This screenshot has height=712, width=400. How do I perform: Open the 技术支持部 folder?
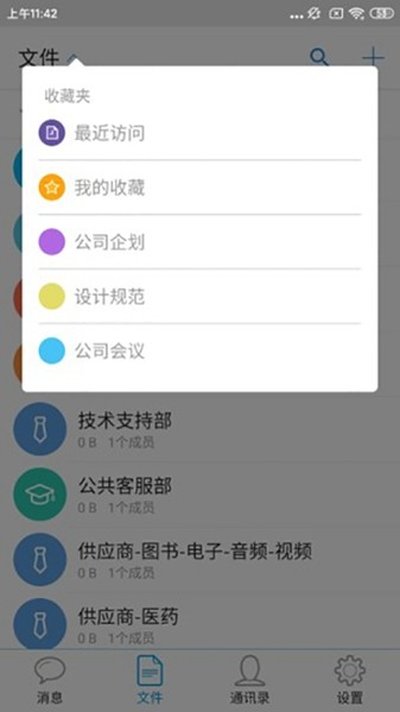(200, 429)
